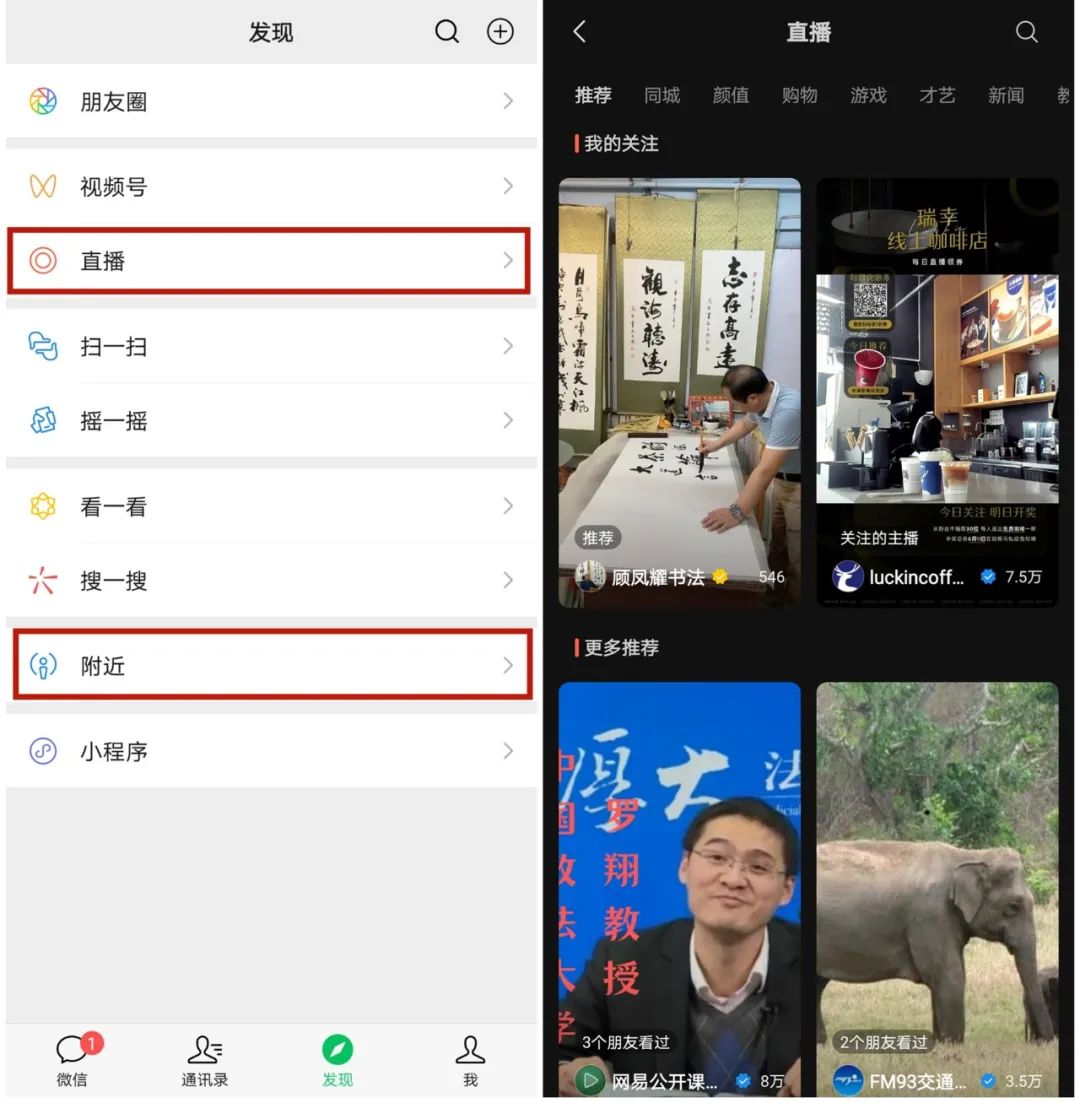
Task: Open 朋友圈 Moments row
Action: pos(270,101)
